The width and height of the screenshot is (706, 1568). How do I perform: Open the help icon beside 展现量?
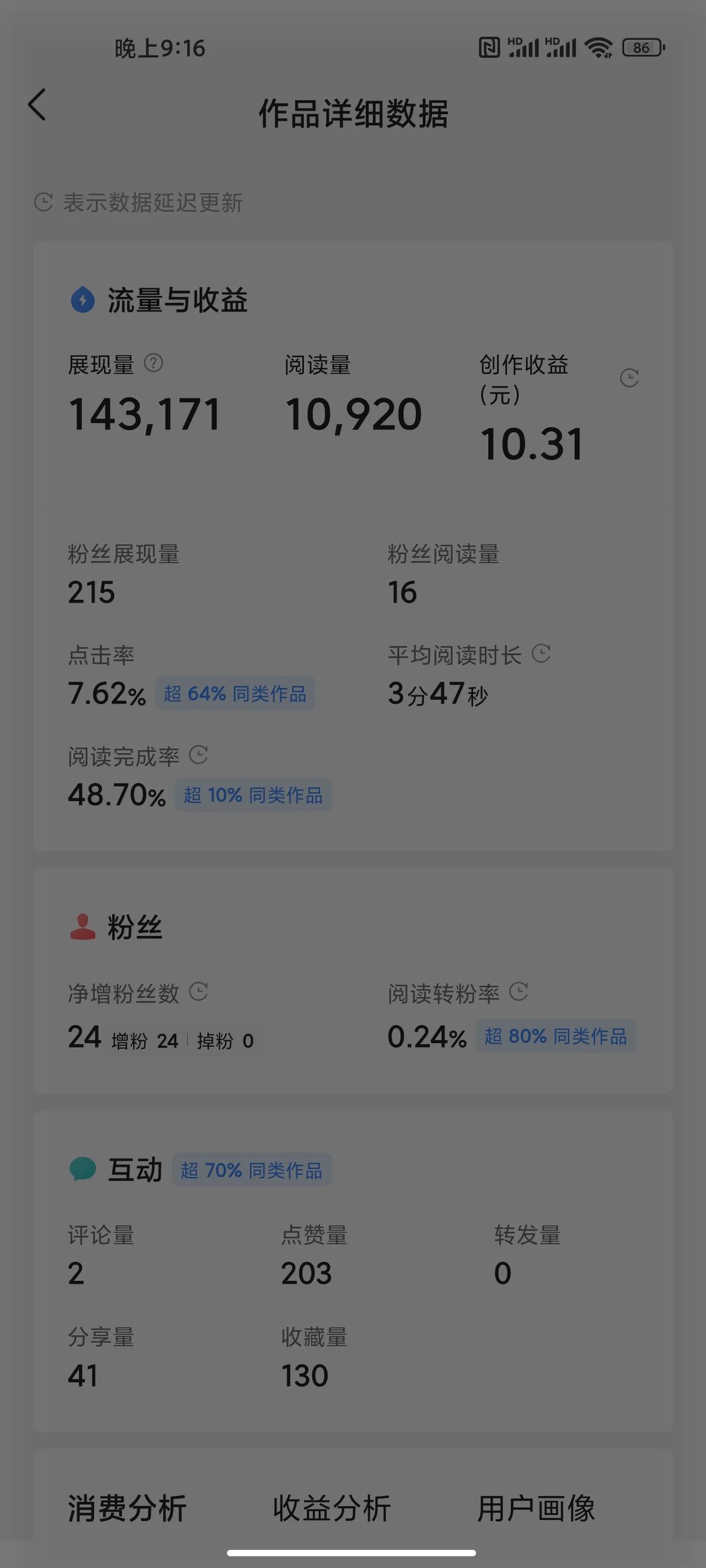(153, 363)
